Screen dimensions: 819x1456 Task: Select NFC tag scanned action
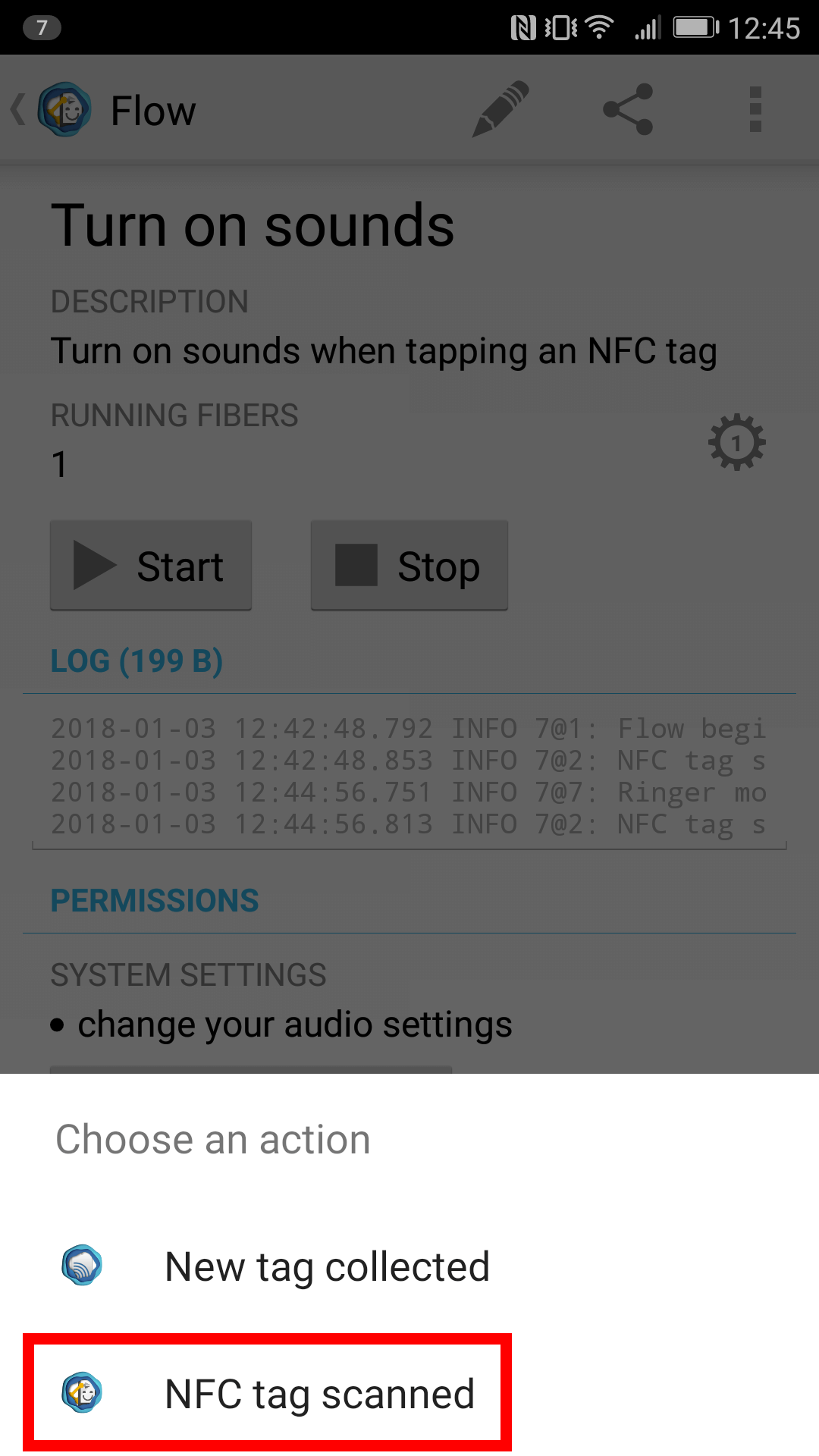pyautogui.click(x=409, y=1393)
